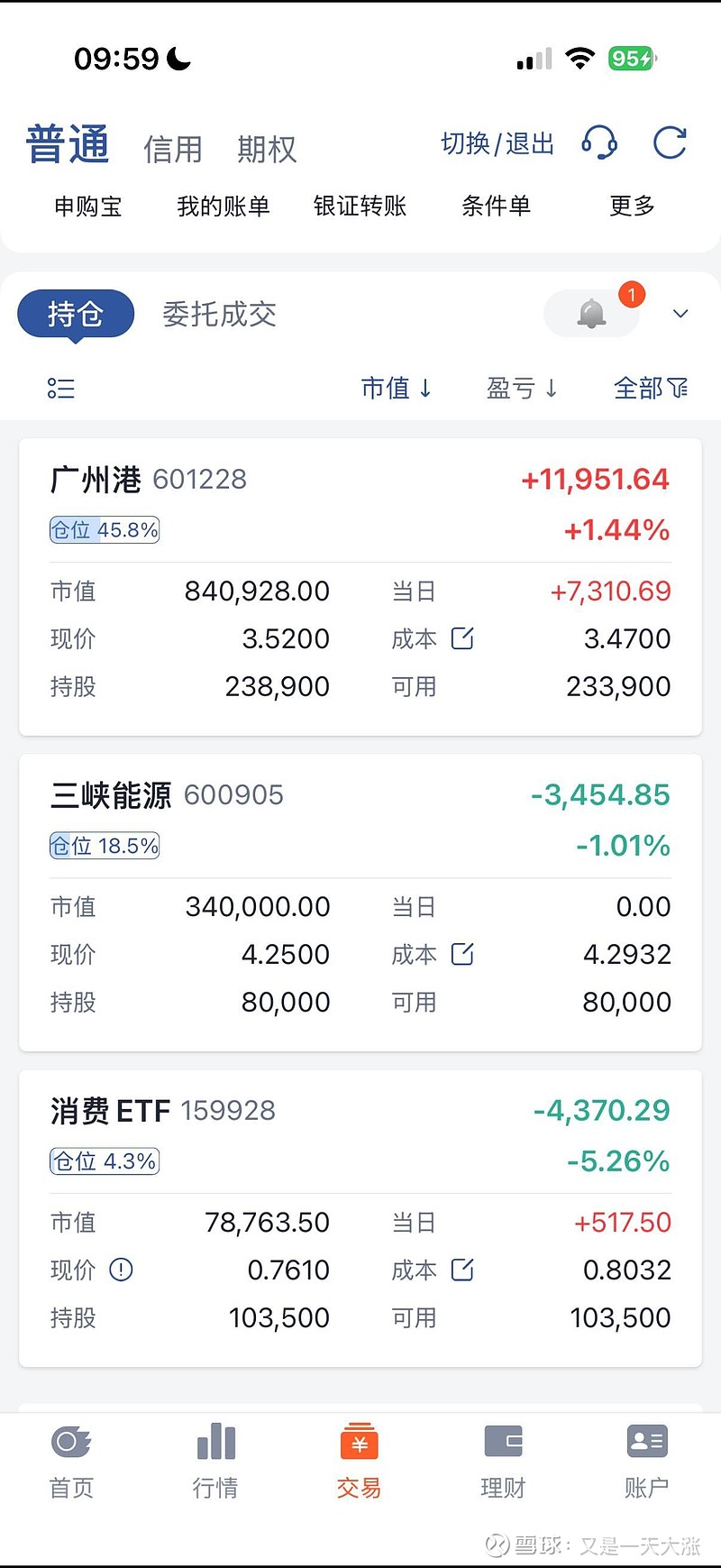This screenshot has height=1568, width=721.
Task: Toggle sort direction on 盈亏 column
Action: pos(521,388)
